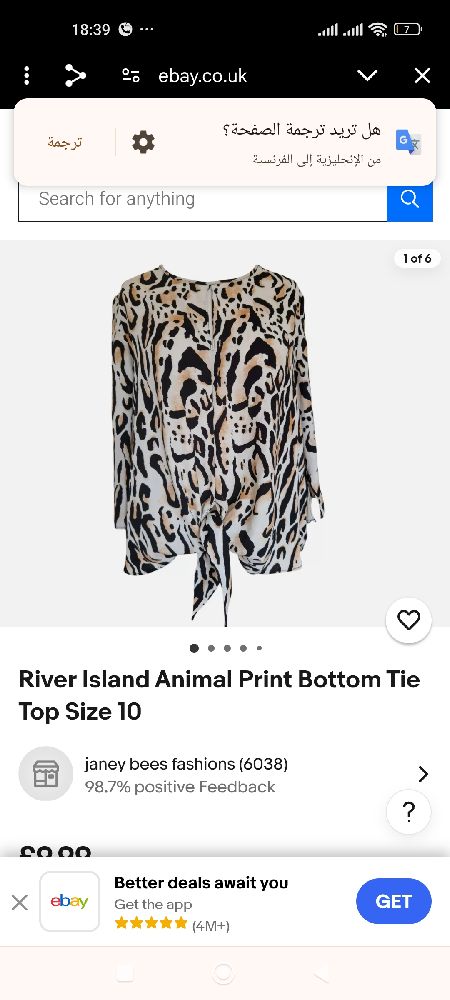450x1000 pixels.
Task: Tap the ترجمة translate button
Action: [x=65, y=142]
